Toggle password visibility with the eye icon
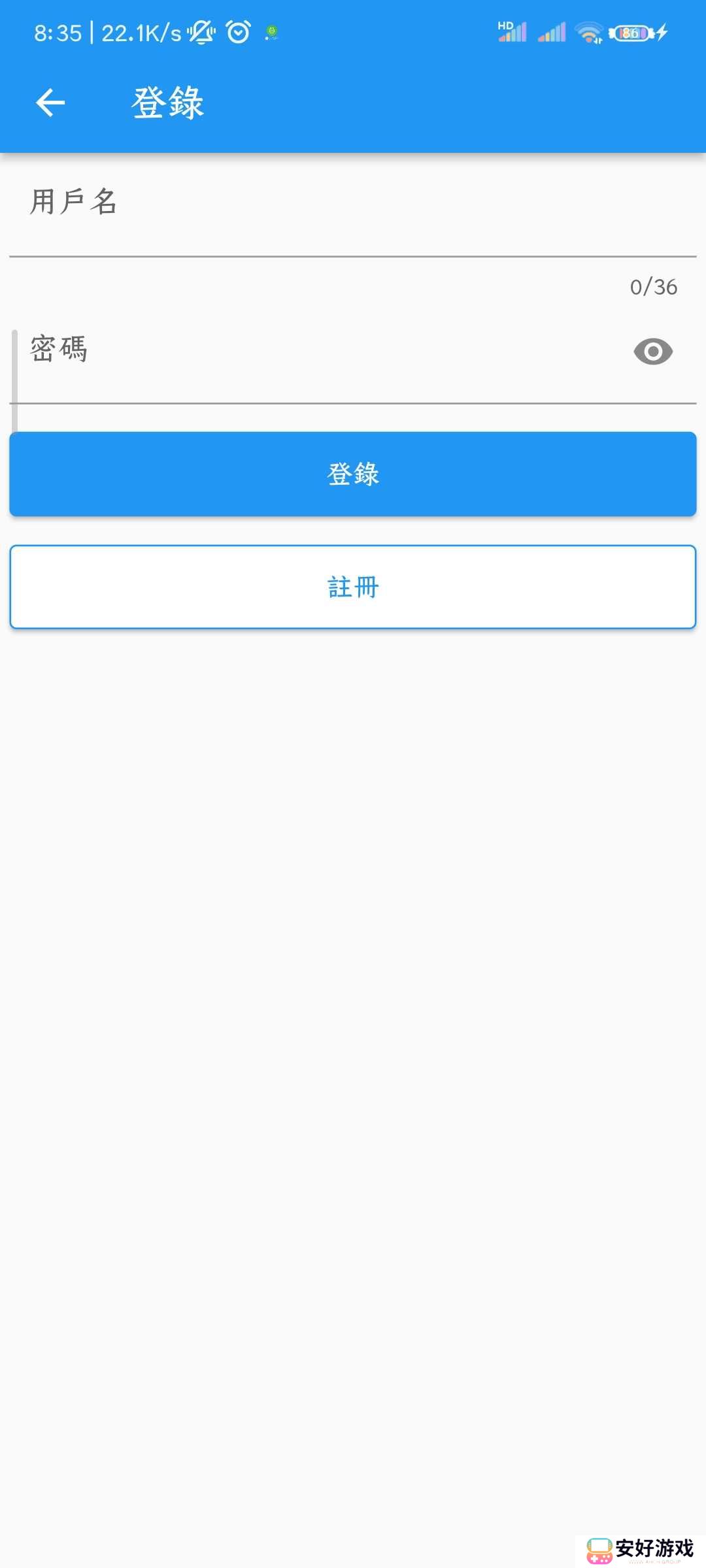Viewport: 706px width, 1568px height. coord(652,351)
